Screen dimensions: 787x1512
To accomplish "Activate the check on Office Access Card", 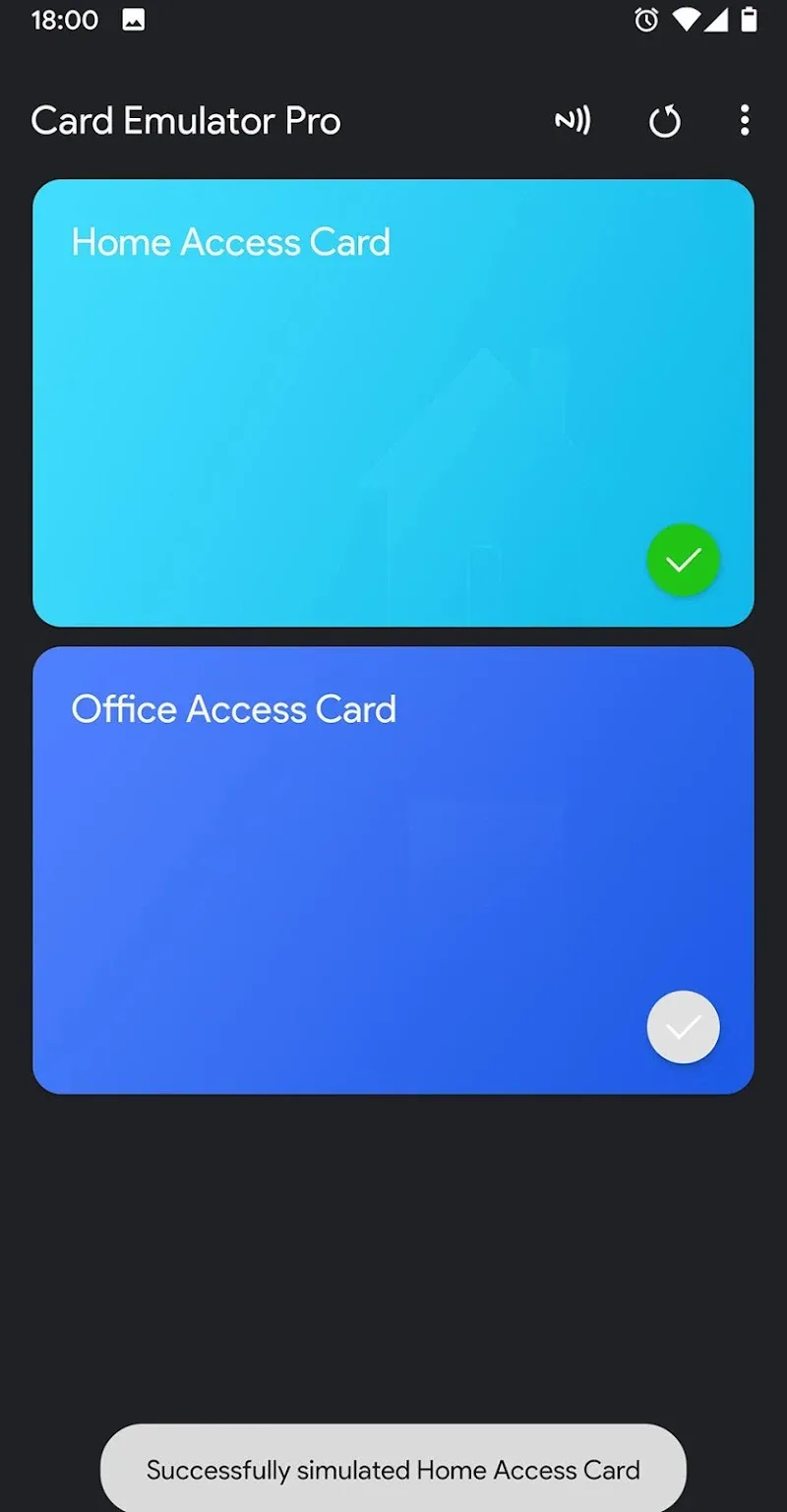I will 683,1027.
